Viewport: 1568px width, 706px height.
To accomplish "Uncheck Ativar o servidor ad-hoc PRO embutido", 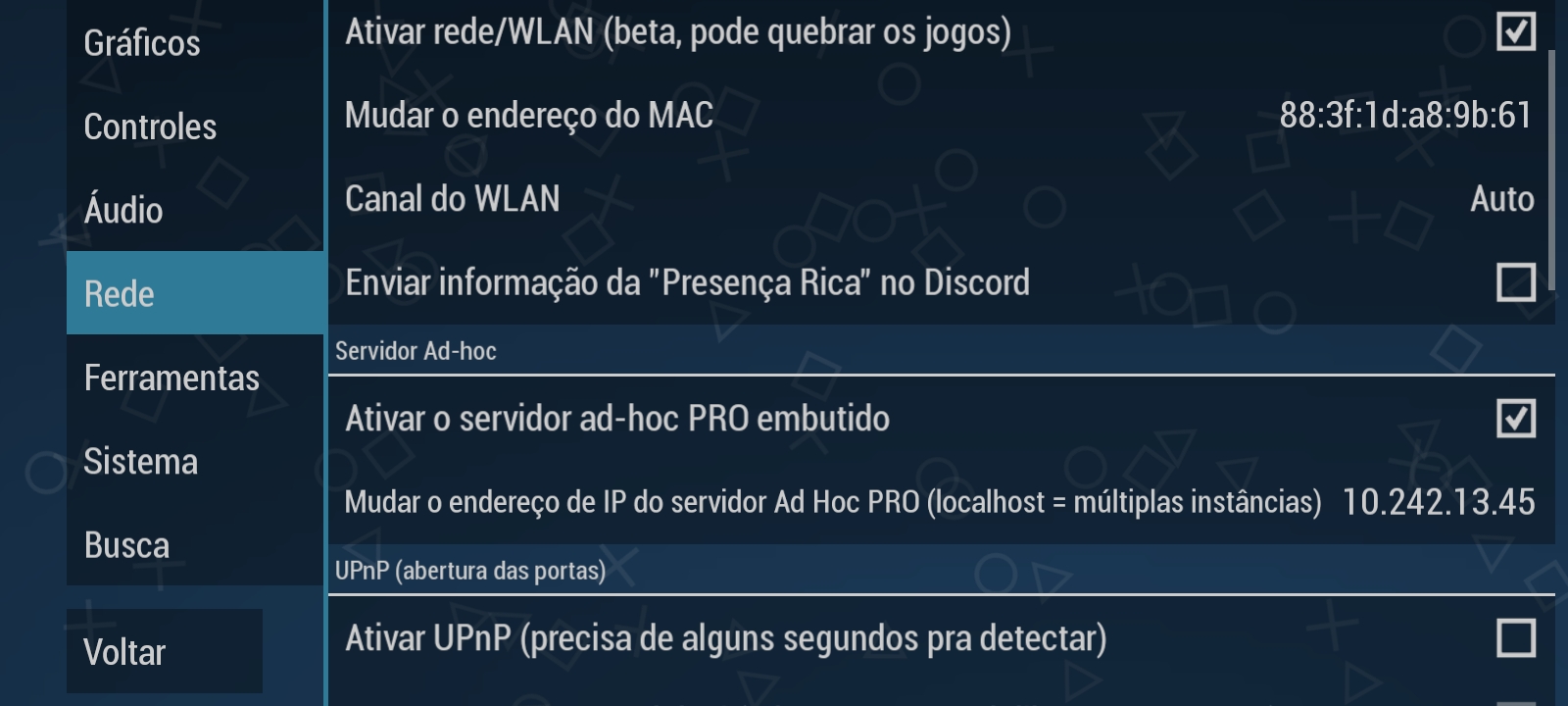I will (1515, 419).
